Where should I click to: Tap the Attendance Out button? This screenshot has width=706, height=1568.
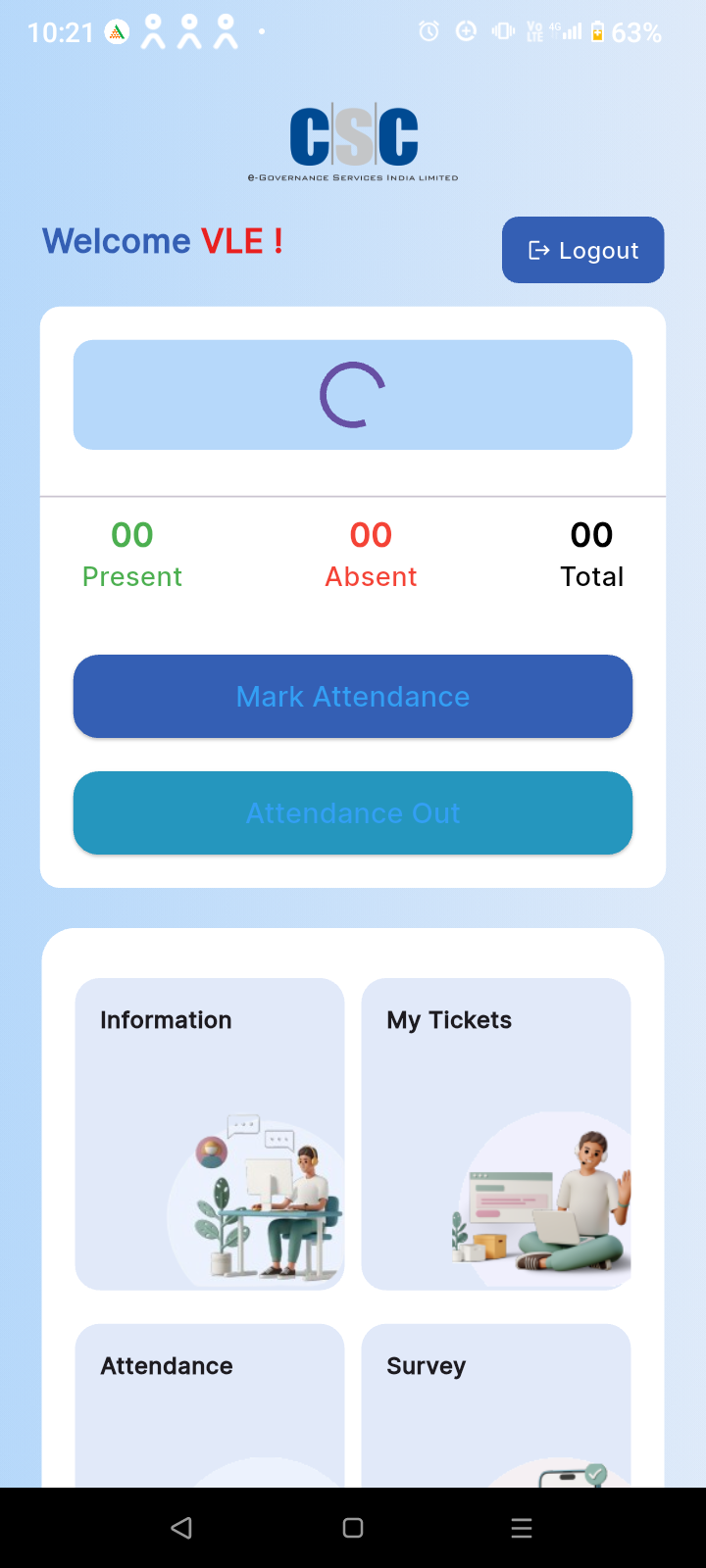click(353, 812)
